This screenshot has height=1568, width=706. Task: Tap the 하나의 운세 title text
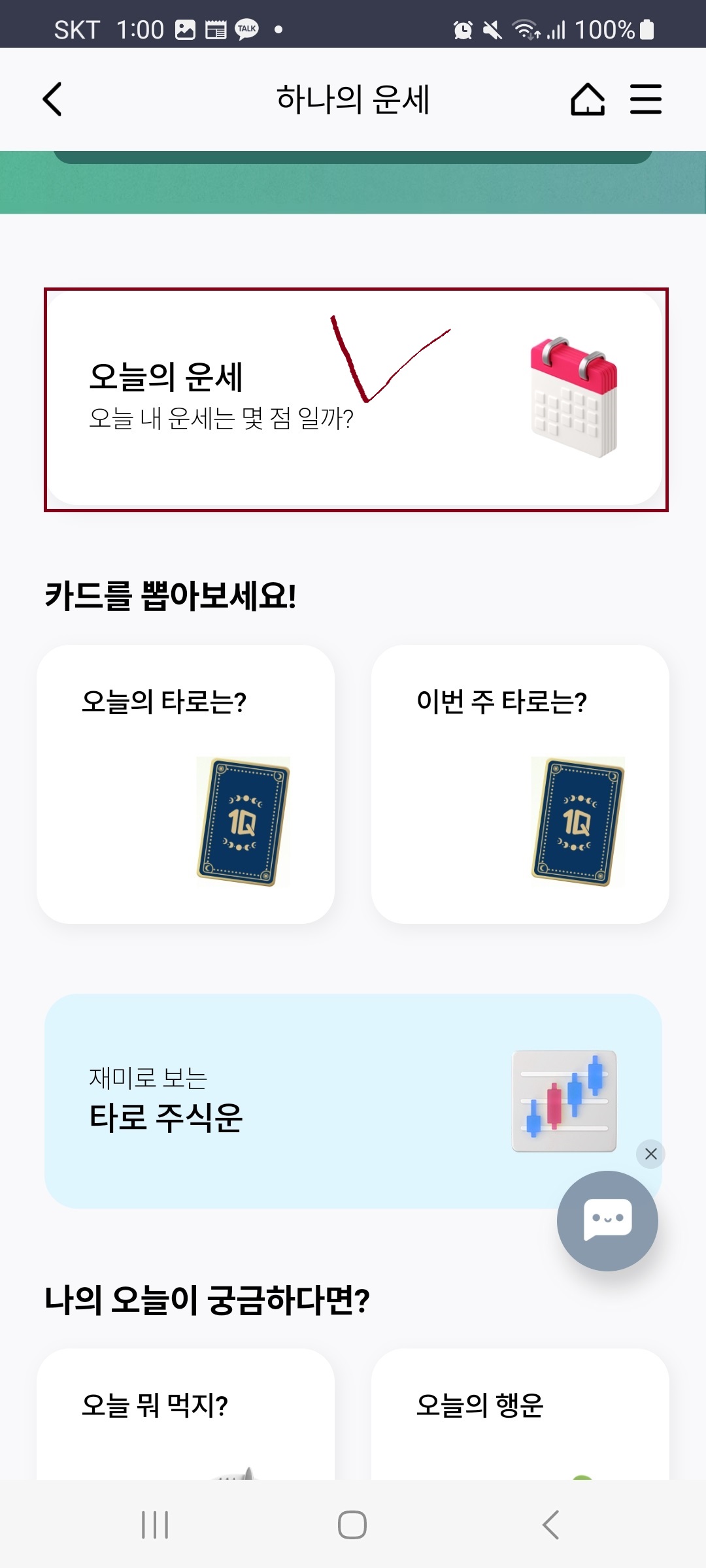tap(353, 99)
